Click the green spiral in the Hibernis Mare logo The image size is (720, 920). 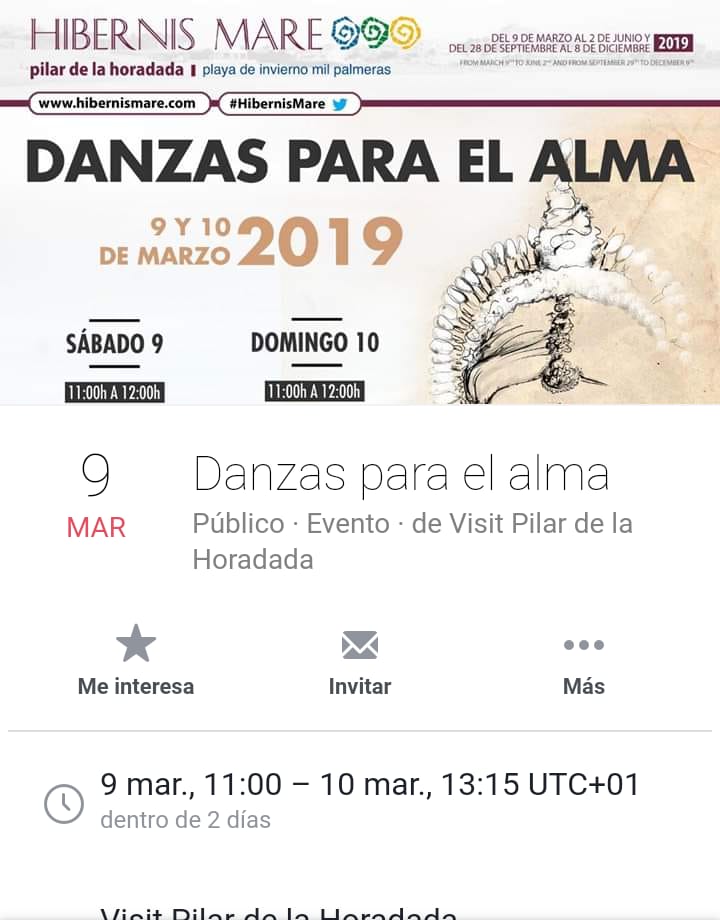point(375,33)
